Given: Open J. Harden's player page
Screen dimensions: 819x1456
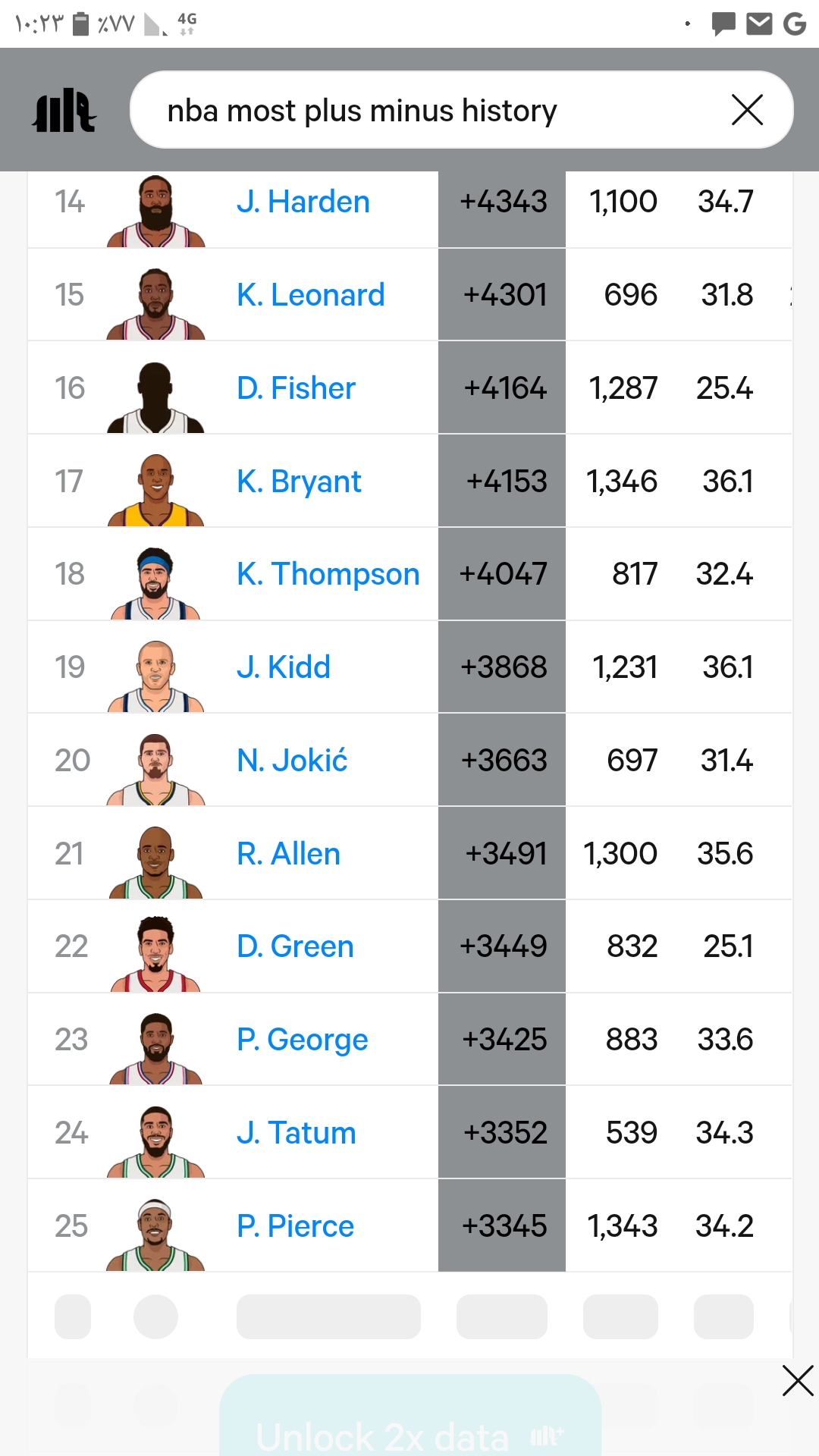Looking at the screenshot, I should (303, 202).
